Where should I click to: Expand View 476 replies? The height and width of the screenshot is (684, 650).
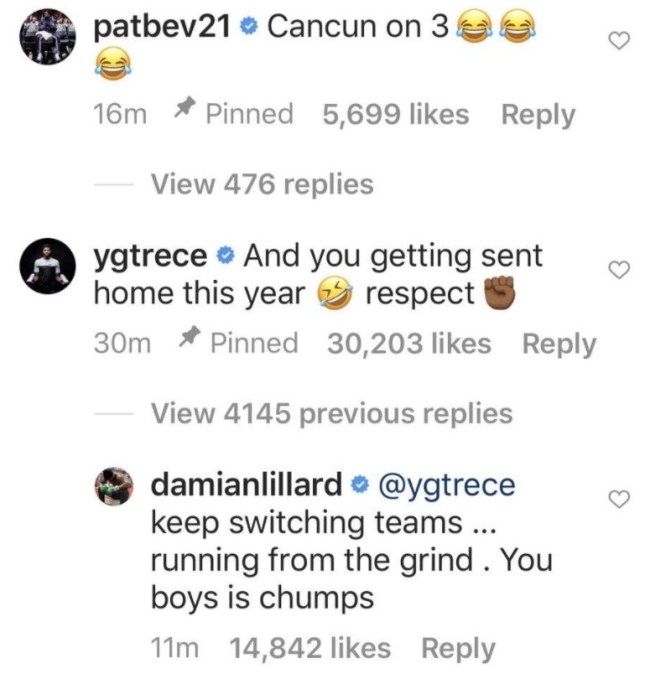(x=261, y=184)
